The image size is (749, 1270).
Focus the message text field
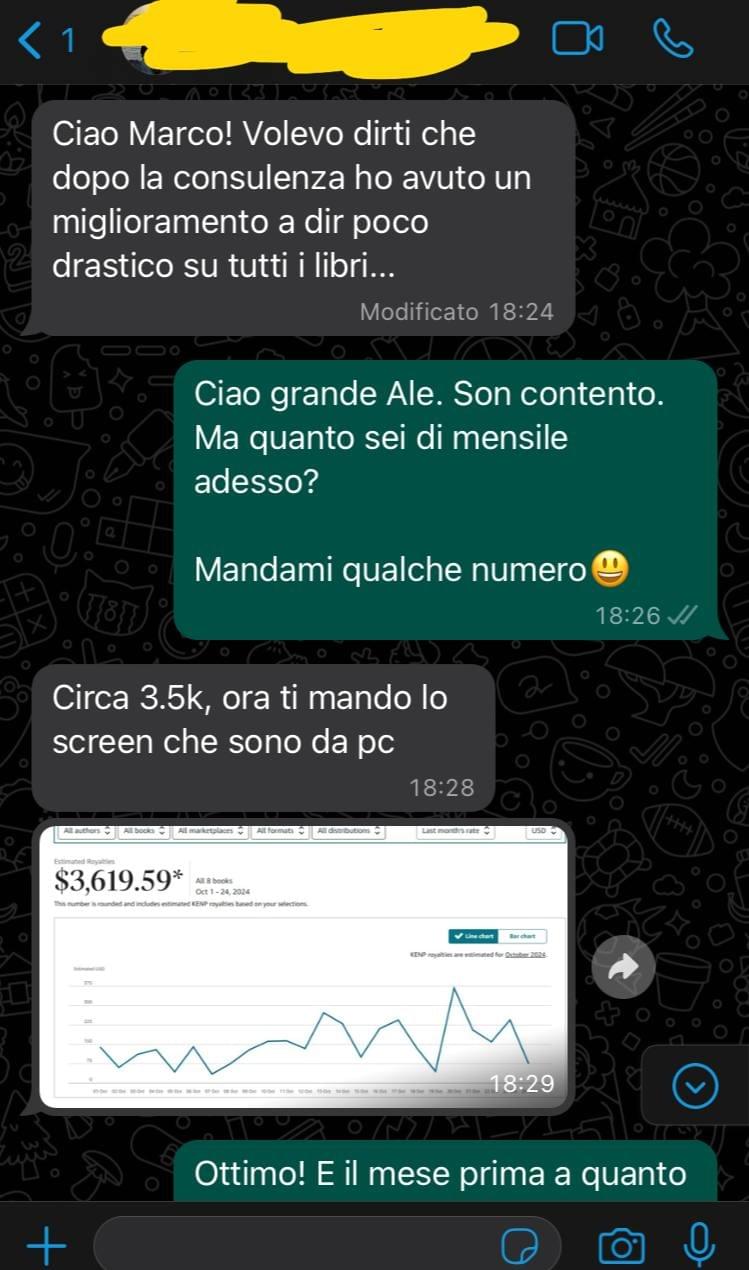pos(300,1244)
